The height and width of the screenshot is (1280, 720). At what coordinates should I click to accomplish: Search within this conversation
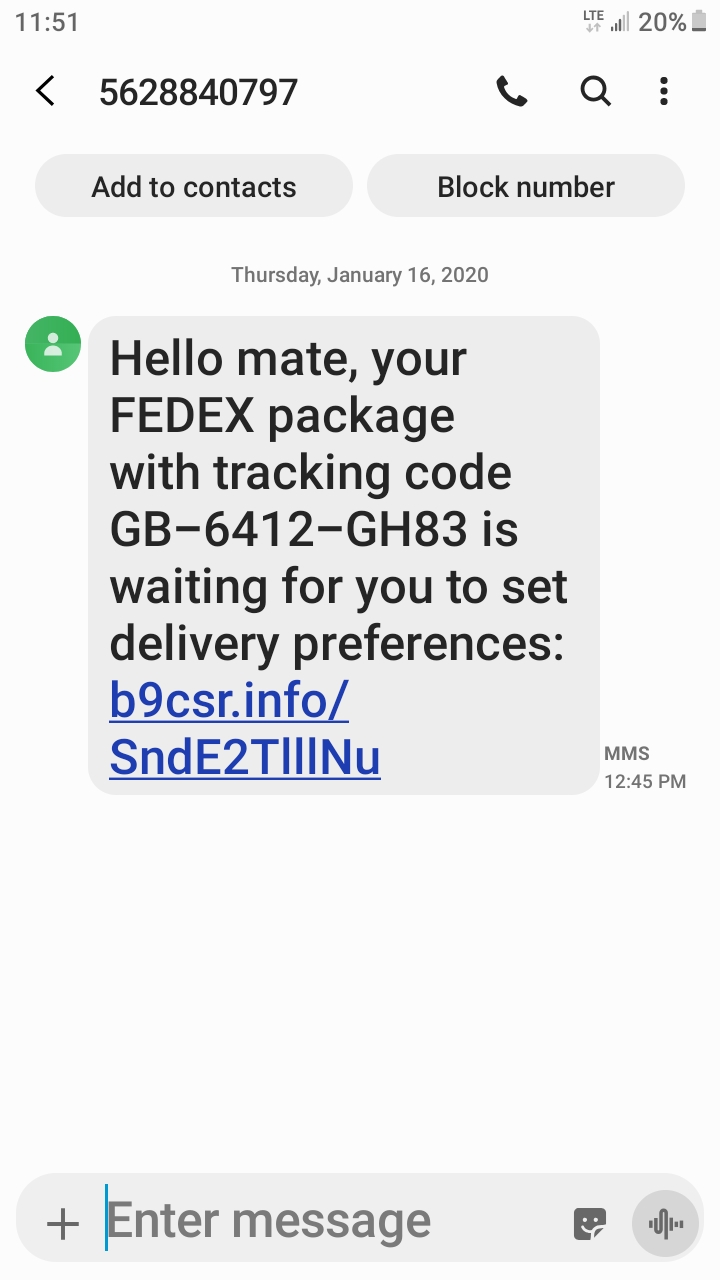pos(595,92)
